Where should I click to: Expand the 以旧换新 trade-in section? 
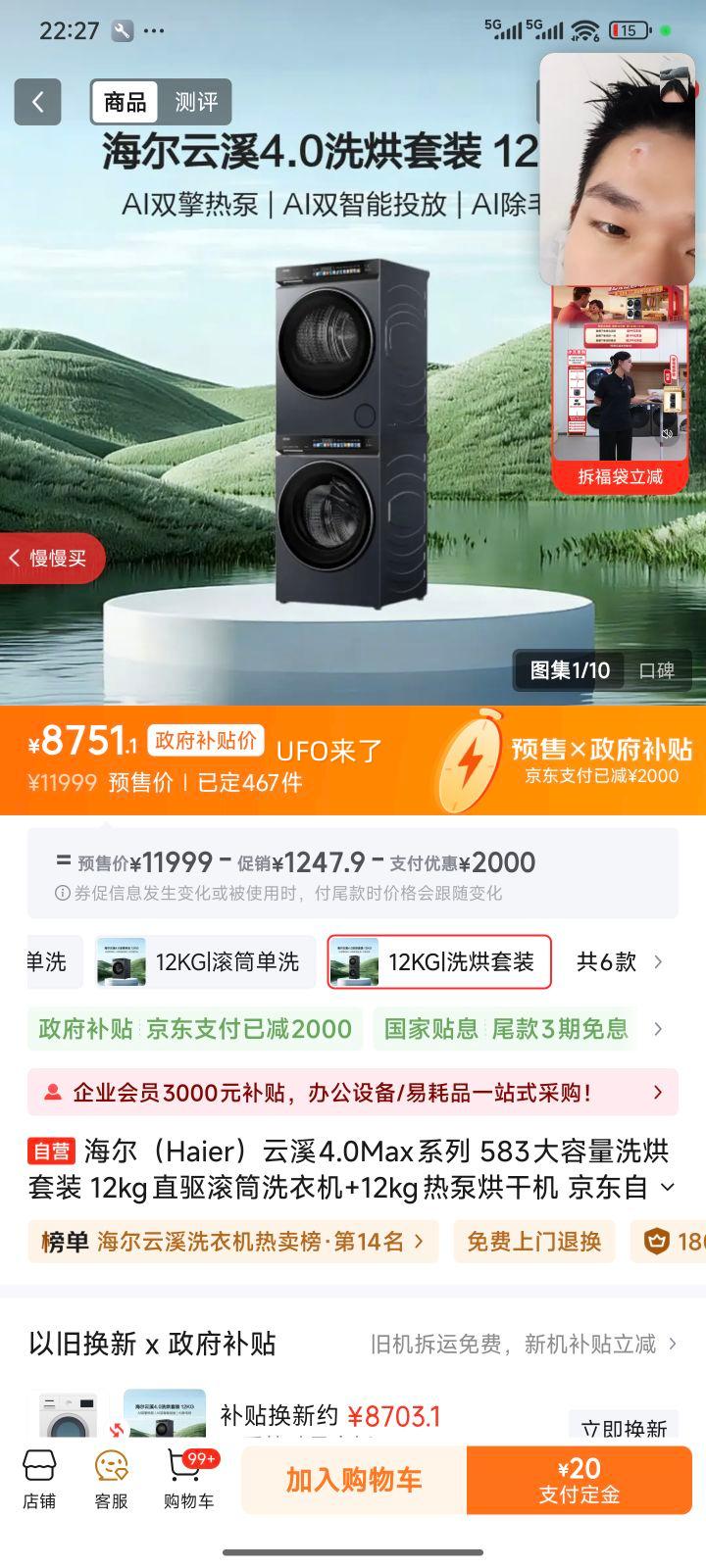tap(671, 1345)
